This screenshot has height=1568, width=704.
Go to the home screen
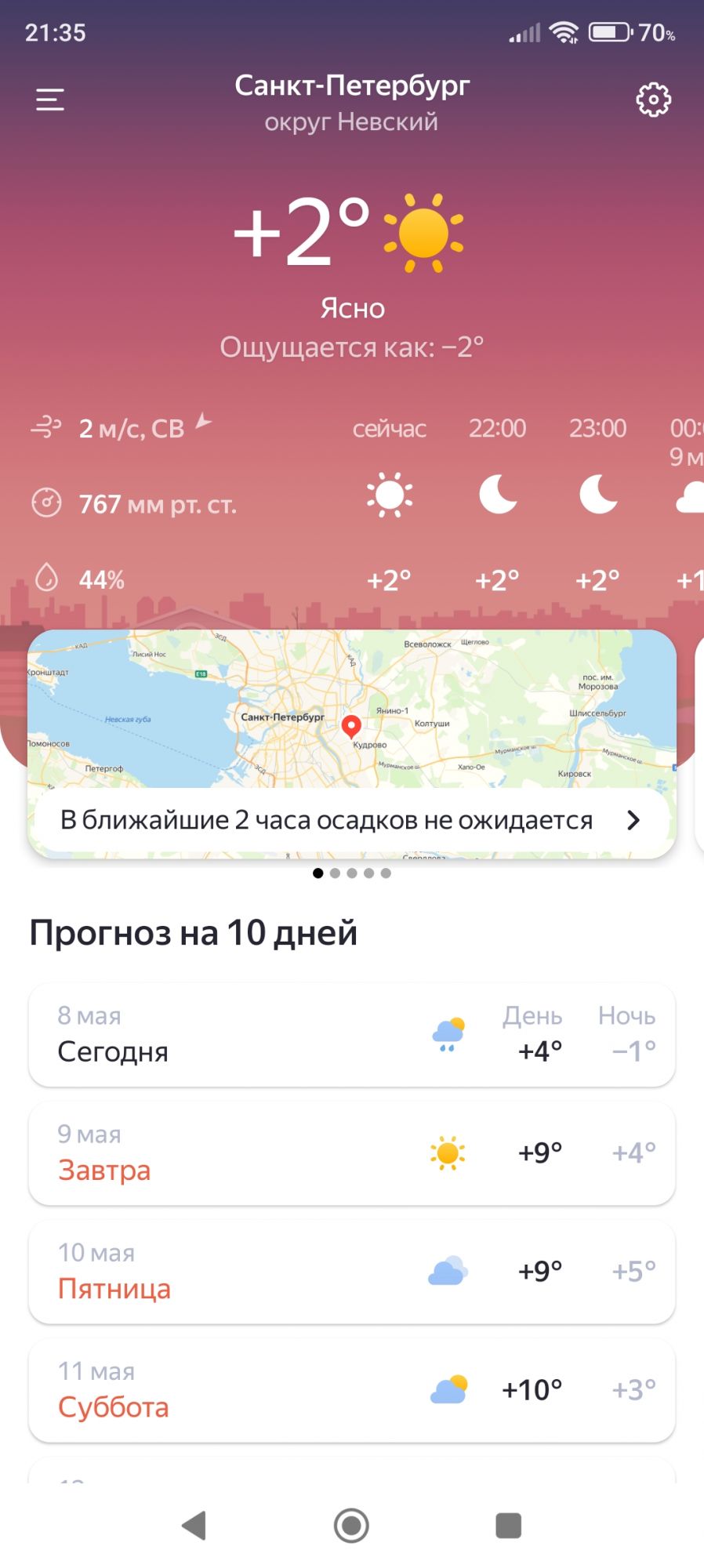point(351,1526)
